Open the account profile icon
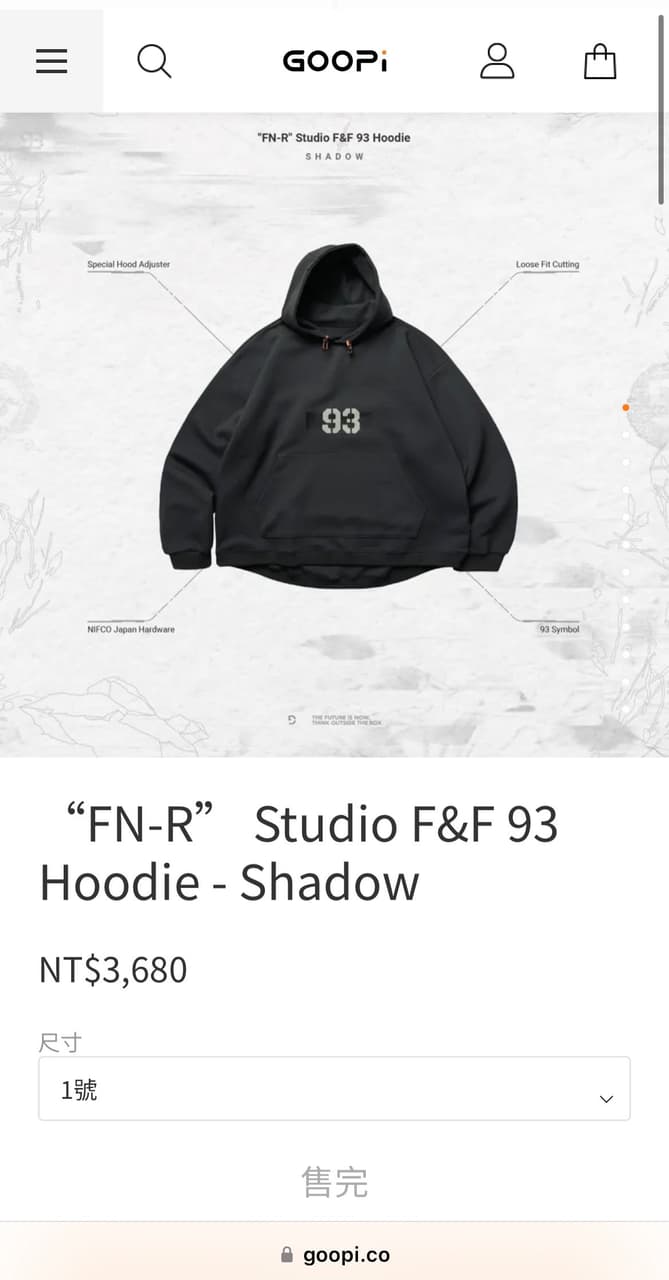 [497, 61]
